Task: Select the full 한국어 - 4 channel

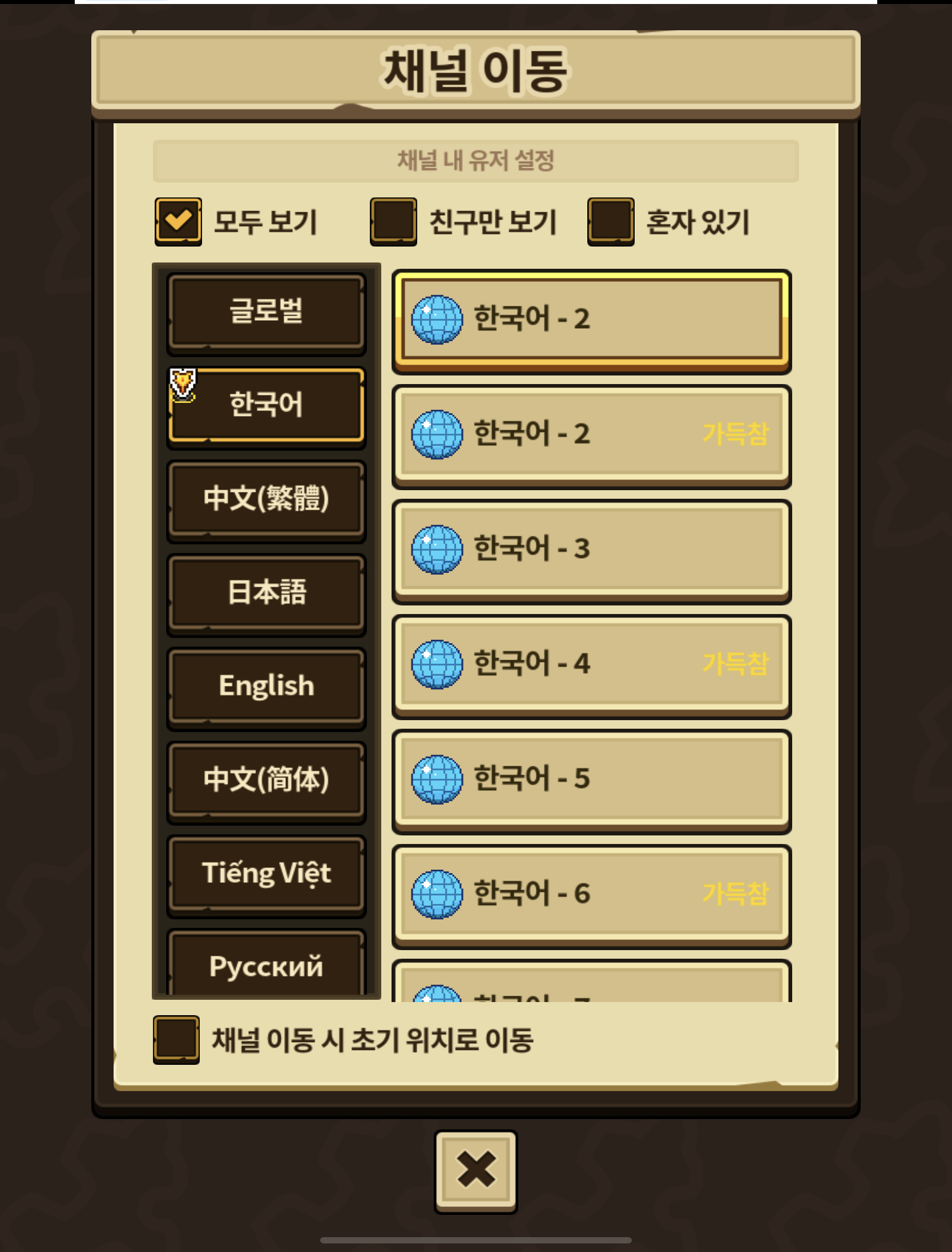Action: [x=591, y=665]
